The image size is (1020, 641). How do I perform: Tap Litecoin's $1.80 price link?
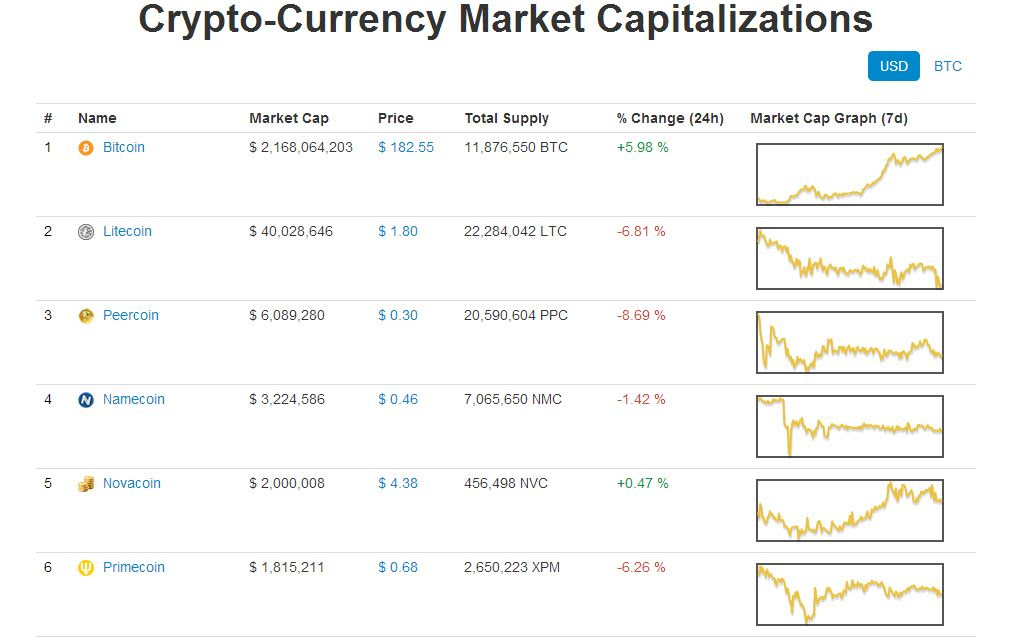[x=398, y=231]
